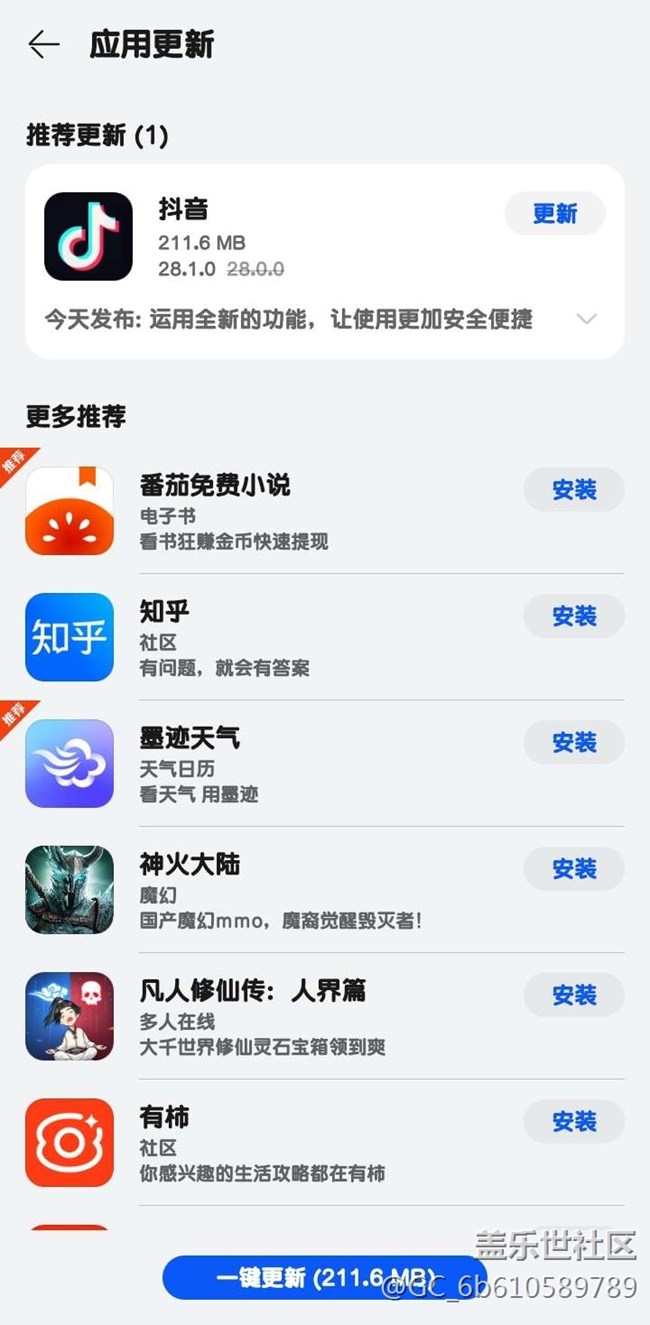
Task: Install the 知乎 app
Action: click(573, 616)
